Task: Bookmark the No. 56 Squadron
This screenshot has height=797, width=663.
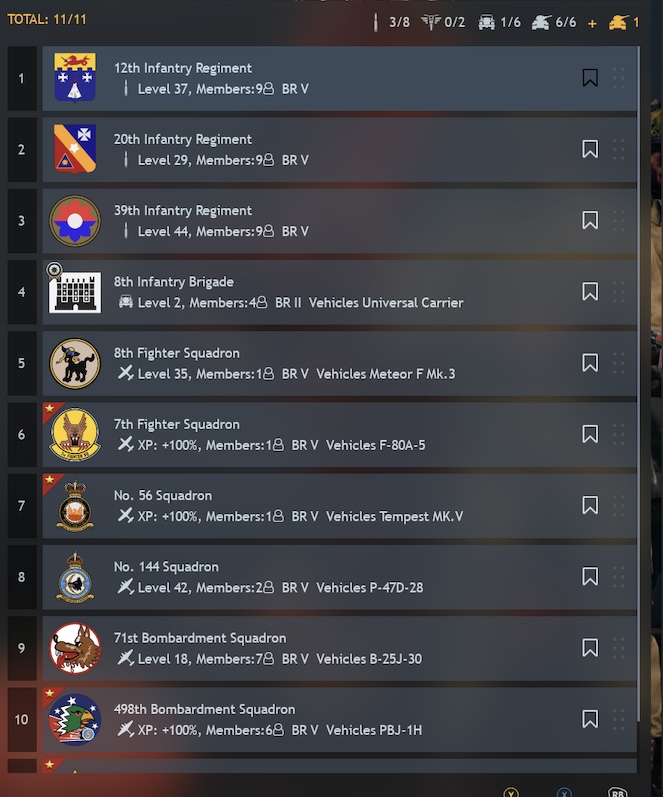Action: coord(590,505)
